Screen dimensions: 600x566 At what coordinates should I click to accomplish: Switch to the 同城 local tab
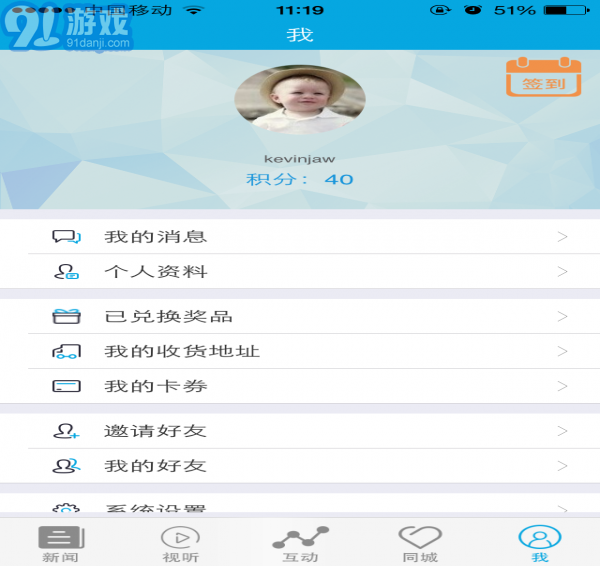[x=420, y=543]
